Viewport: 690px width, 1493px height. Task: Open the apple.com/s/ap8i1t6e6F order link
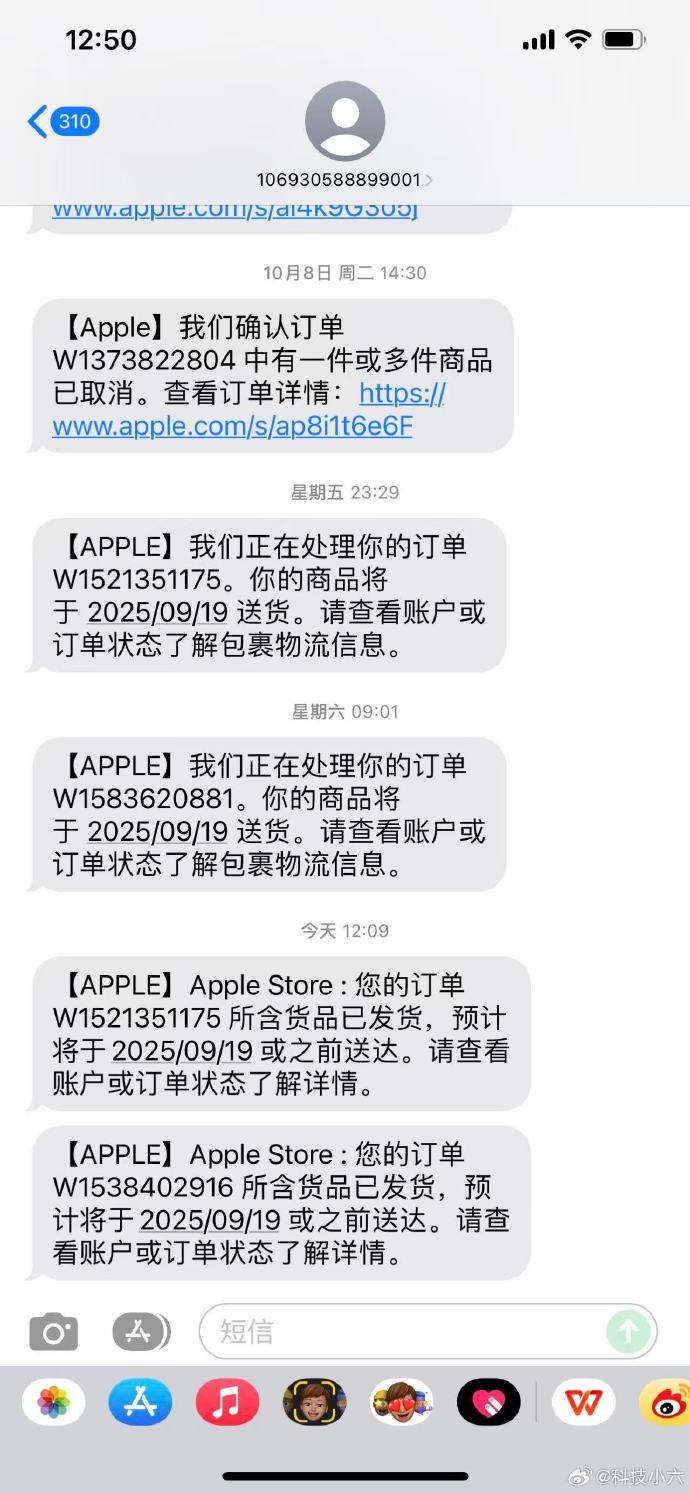pyautogui.click(x=232, y=426)
